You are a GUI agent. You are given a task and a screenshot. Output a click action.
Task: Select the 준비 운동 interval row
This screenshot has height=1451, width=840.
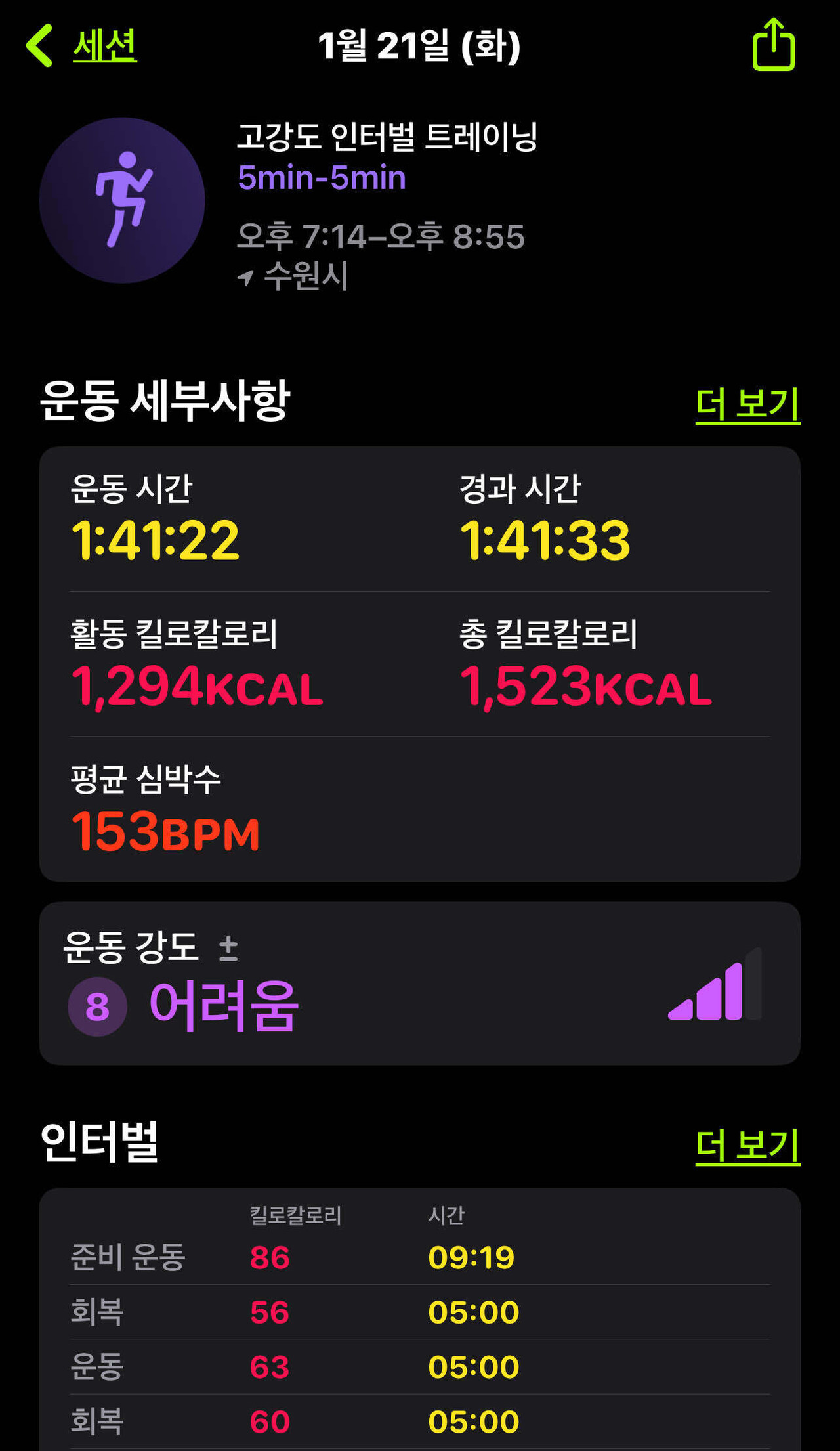tap(262, 1256)
